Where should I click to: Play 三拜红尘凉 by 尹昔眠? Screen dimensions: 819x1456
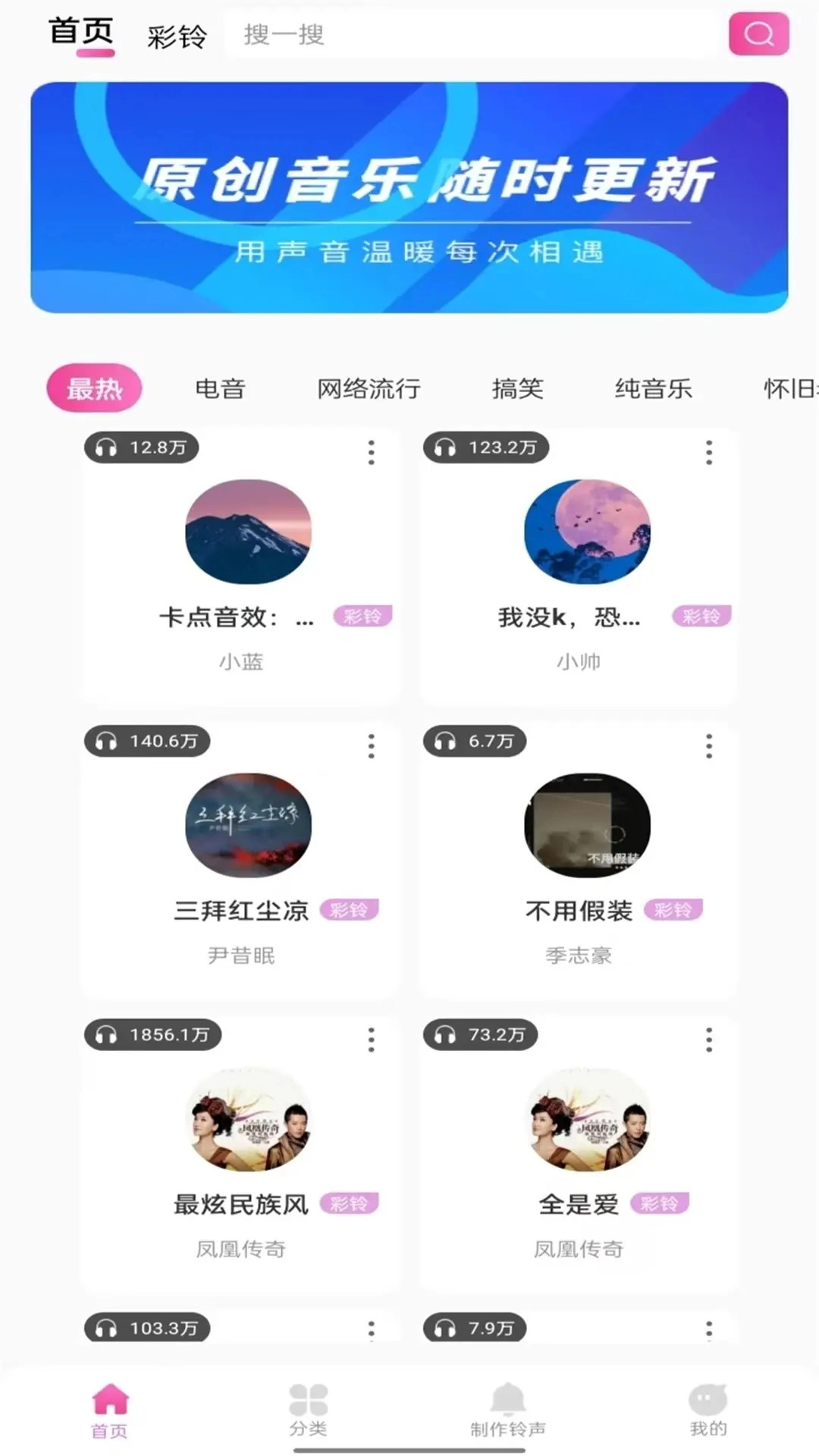pos(248,825)
